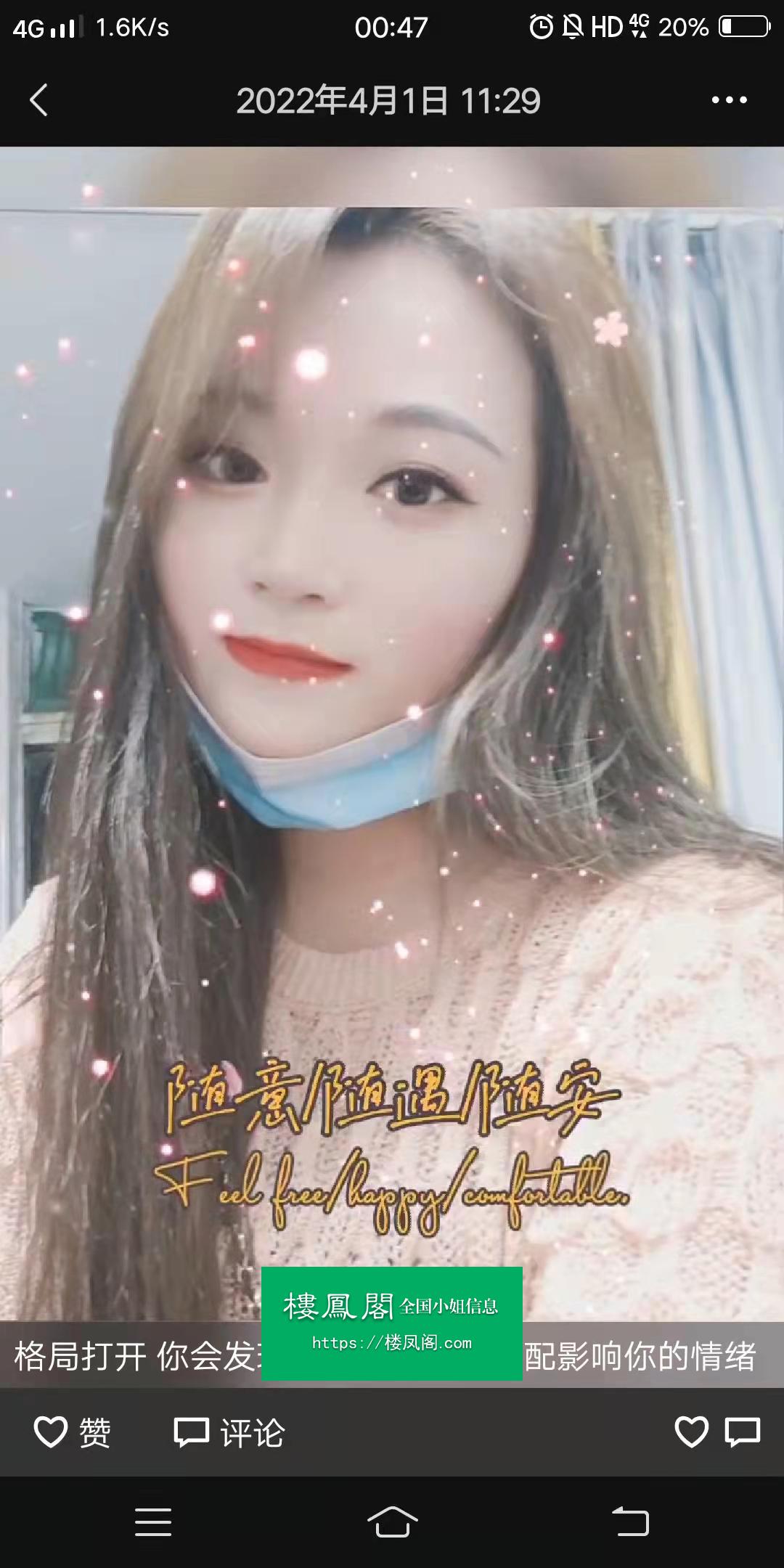
Task: Open the comment bubble icon at bottom right
Action: click(x=743, y=1432)
